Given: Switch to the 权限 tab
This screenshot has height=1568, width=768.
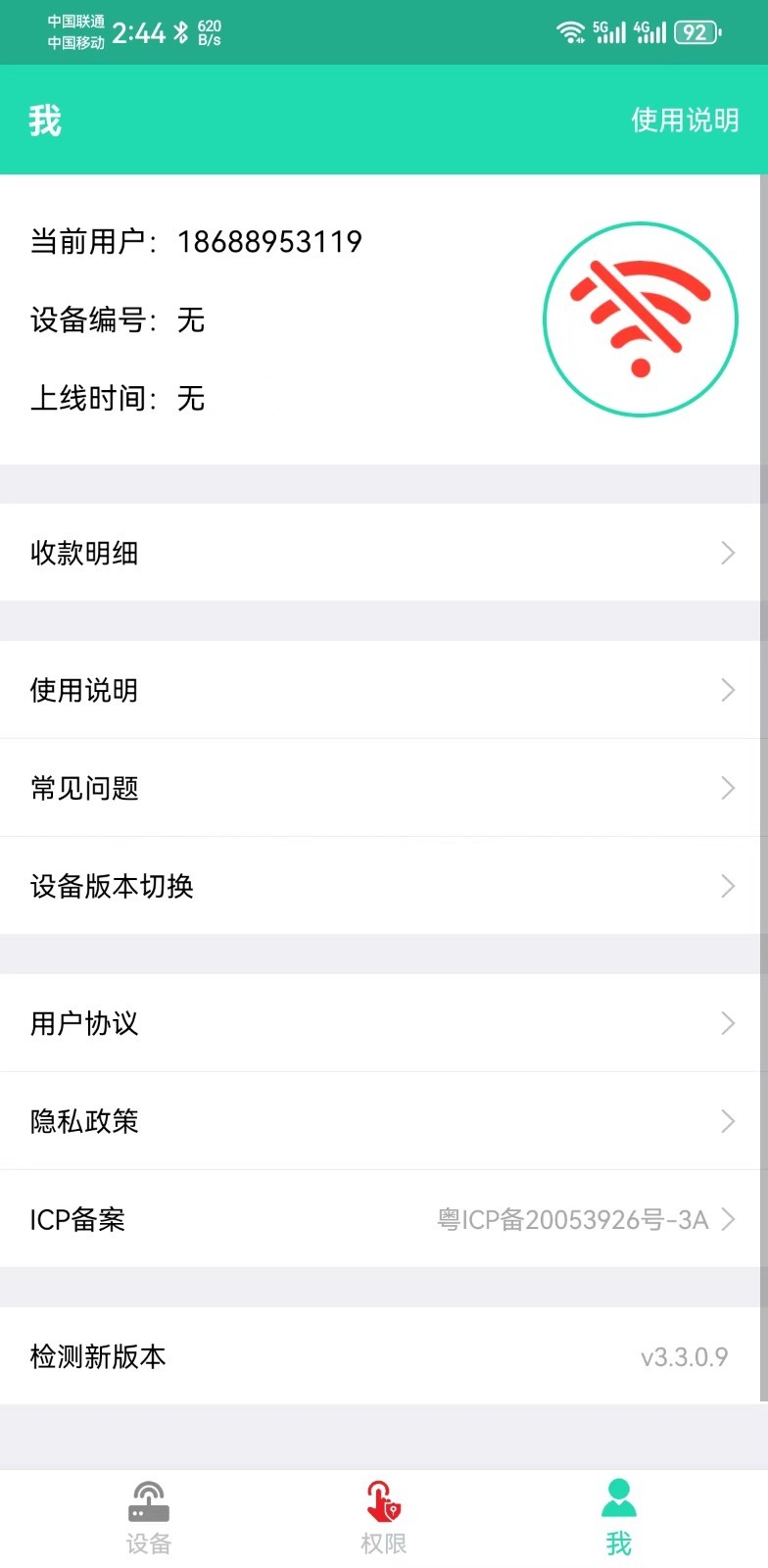Looking at the screenshot, I should tap(384, 1519).
